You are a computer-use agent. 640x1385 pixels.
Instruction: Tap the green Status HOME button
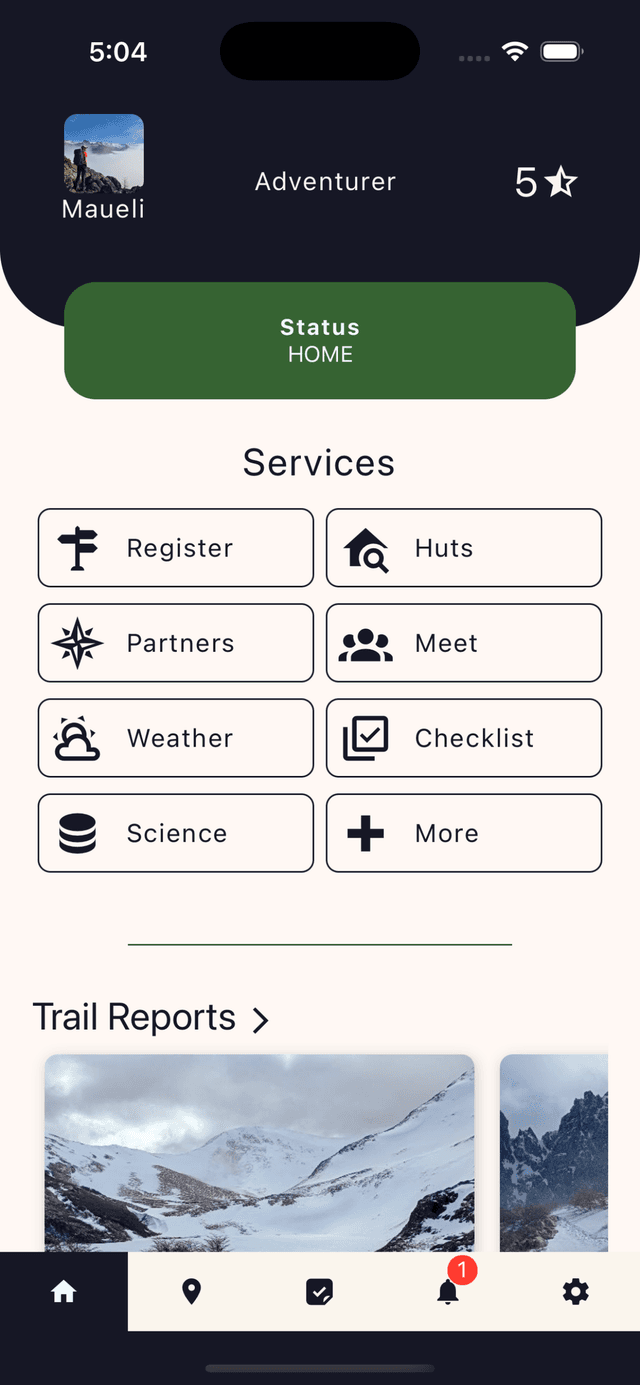click(x=320, y=340)
